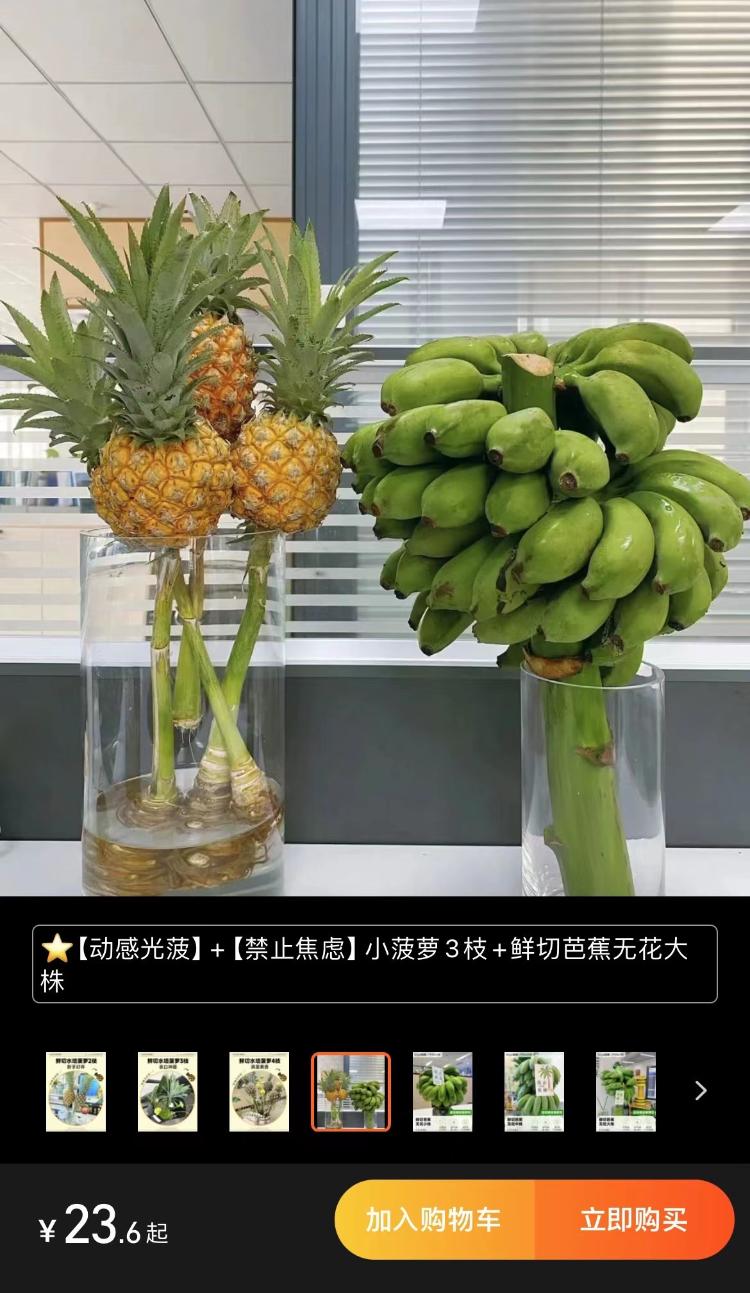Select the third thumbnail in the strip

click(259, 1092)
